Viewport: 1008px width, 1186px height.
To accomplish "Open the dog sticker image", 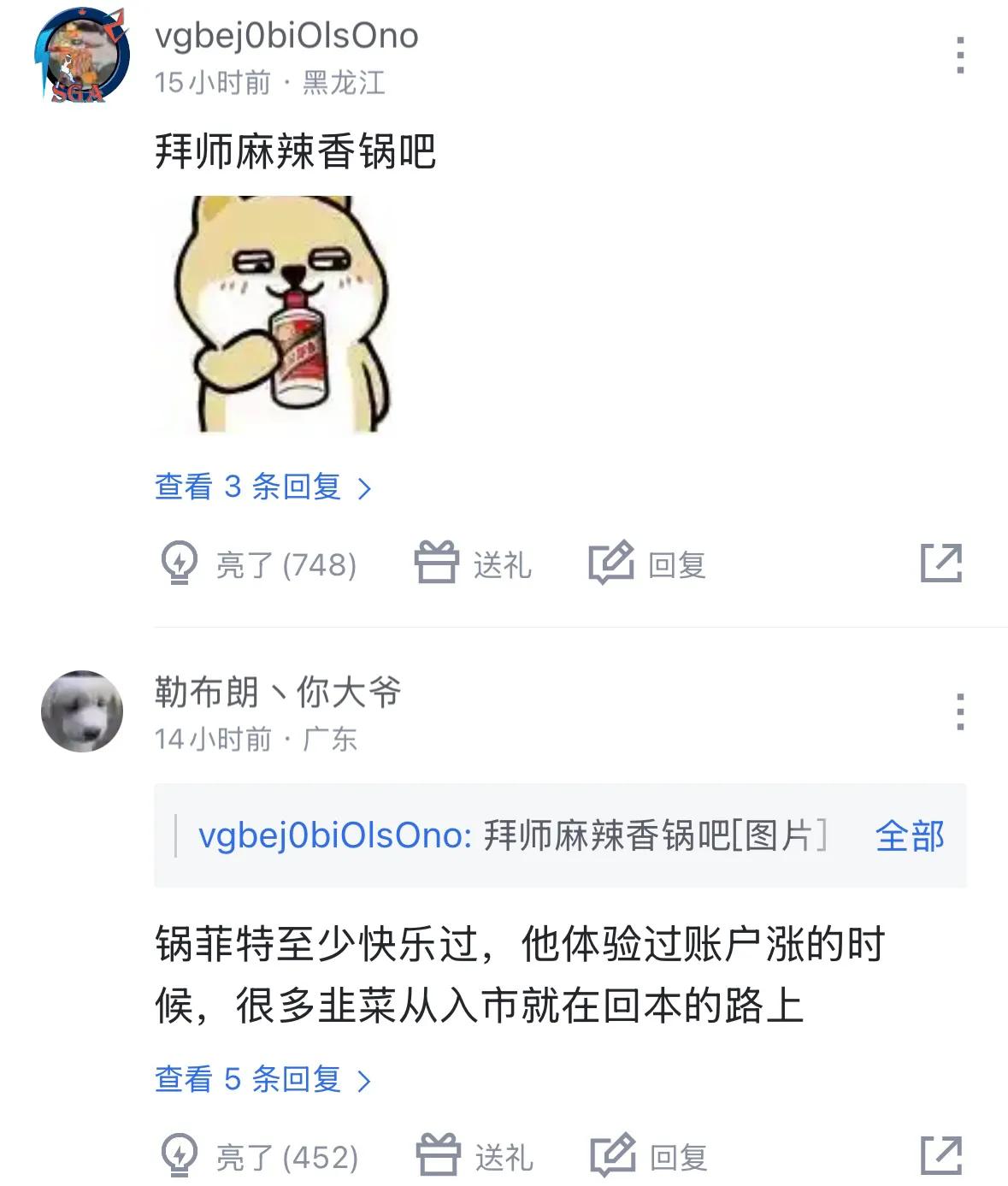I will (272, 314).
